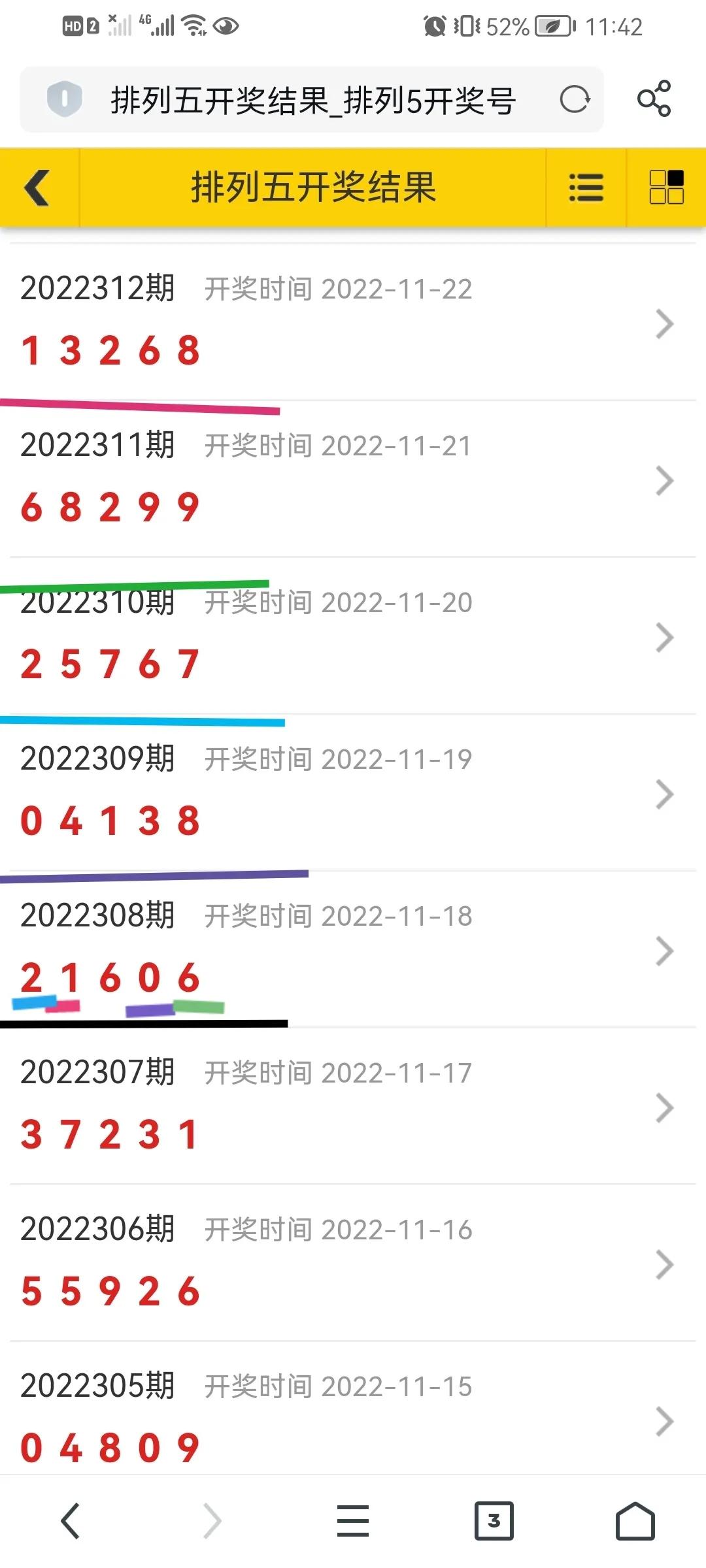Open the list view icon in yellow header
This screenshot has height=1568, width=706.
point(584,188)
